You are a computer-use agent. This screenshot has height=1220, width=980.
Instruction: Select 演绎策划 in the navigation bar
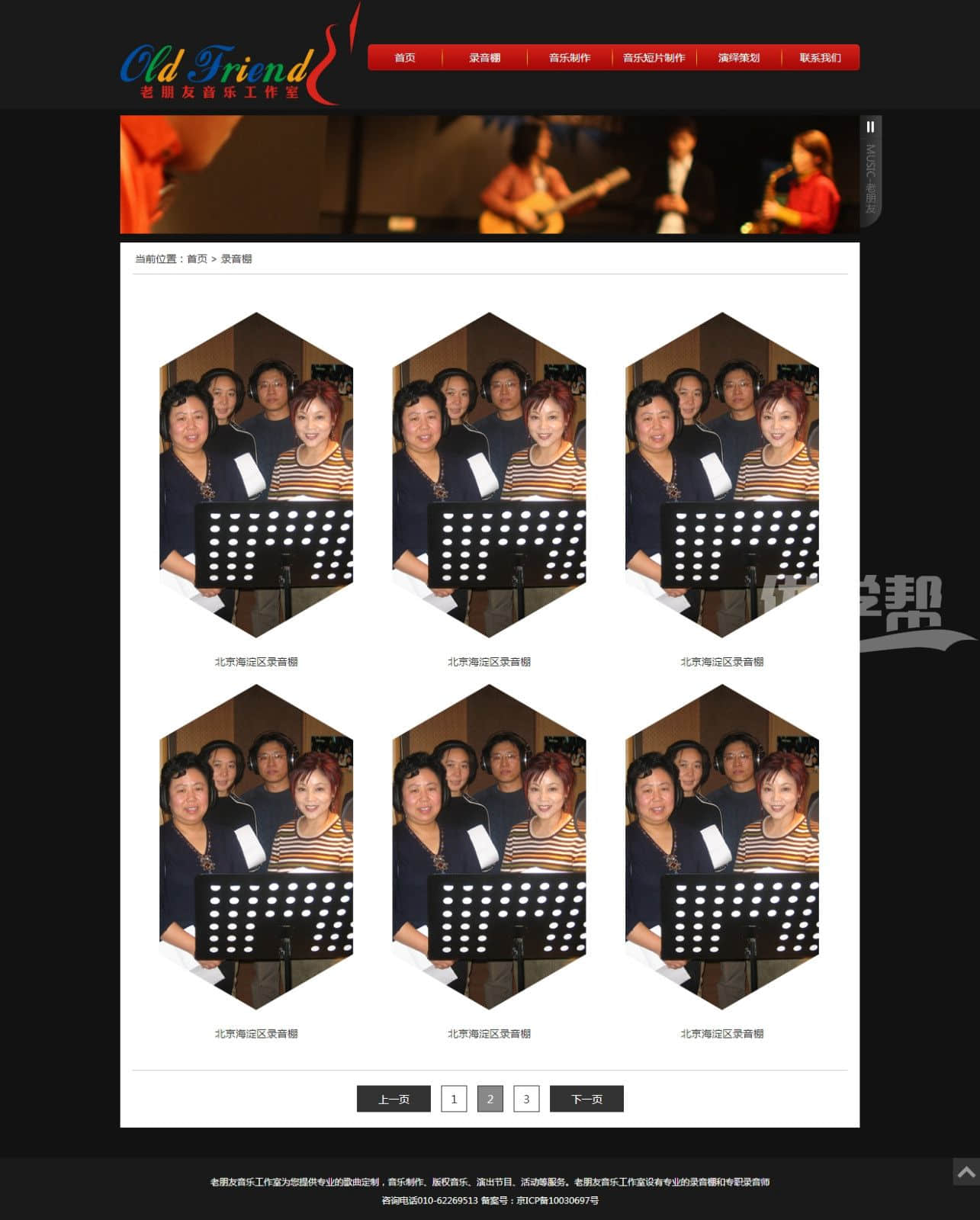(x=739, y=58)
